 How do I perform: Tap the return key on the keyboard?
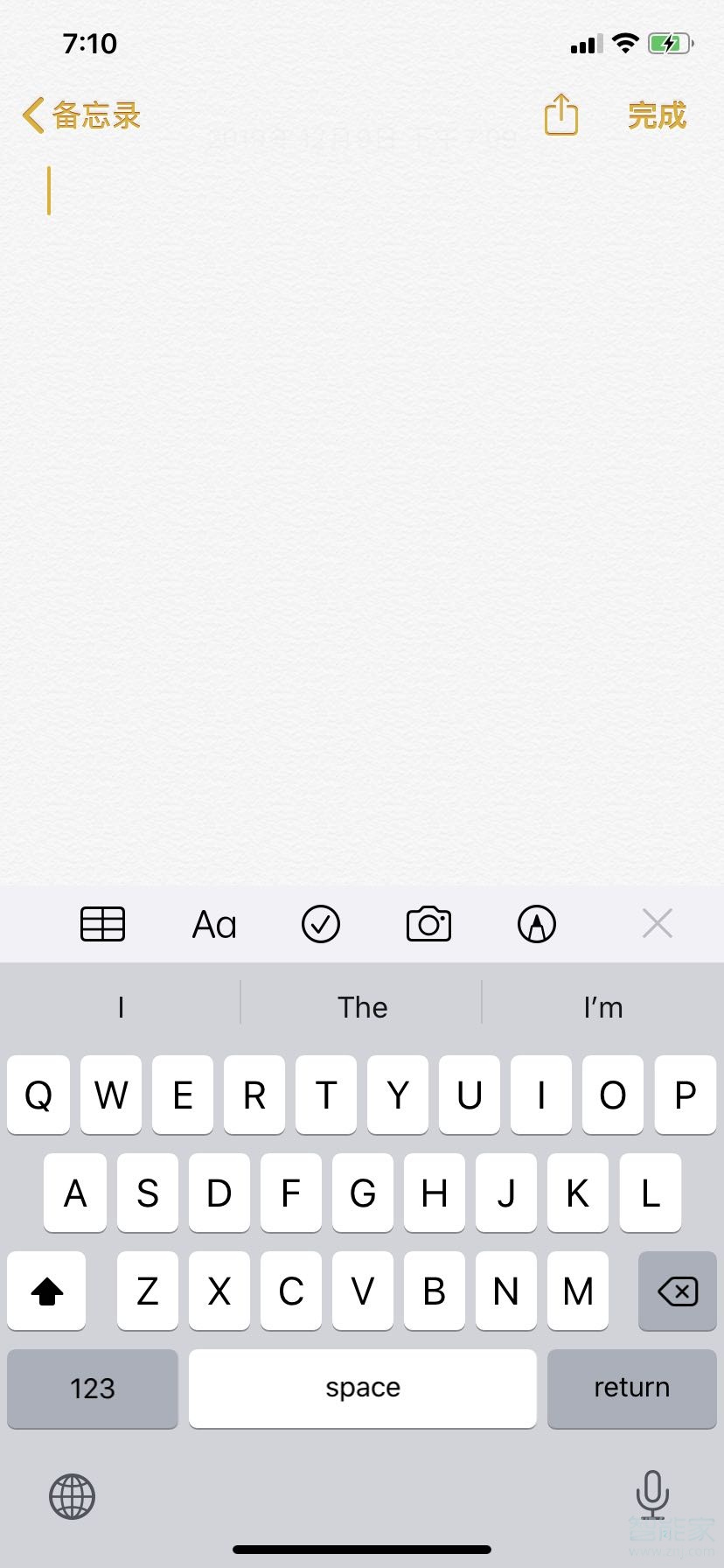point(631,1388)
